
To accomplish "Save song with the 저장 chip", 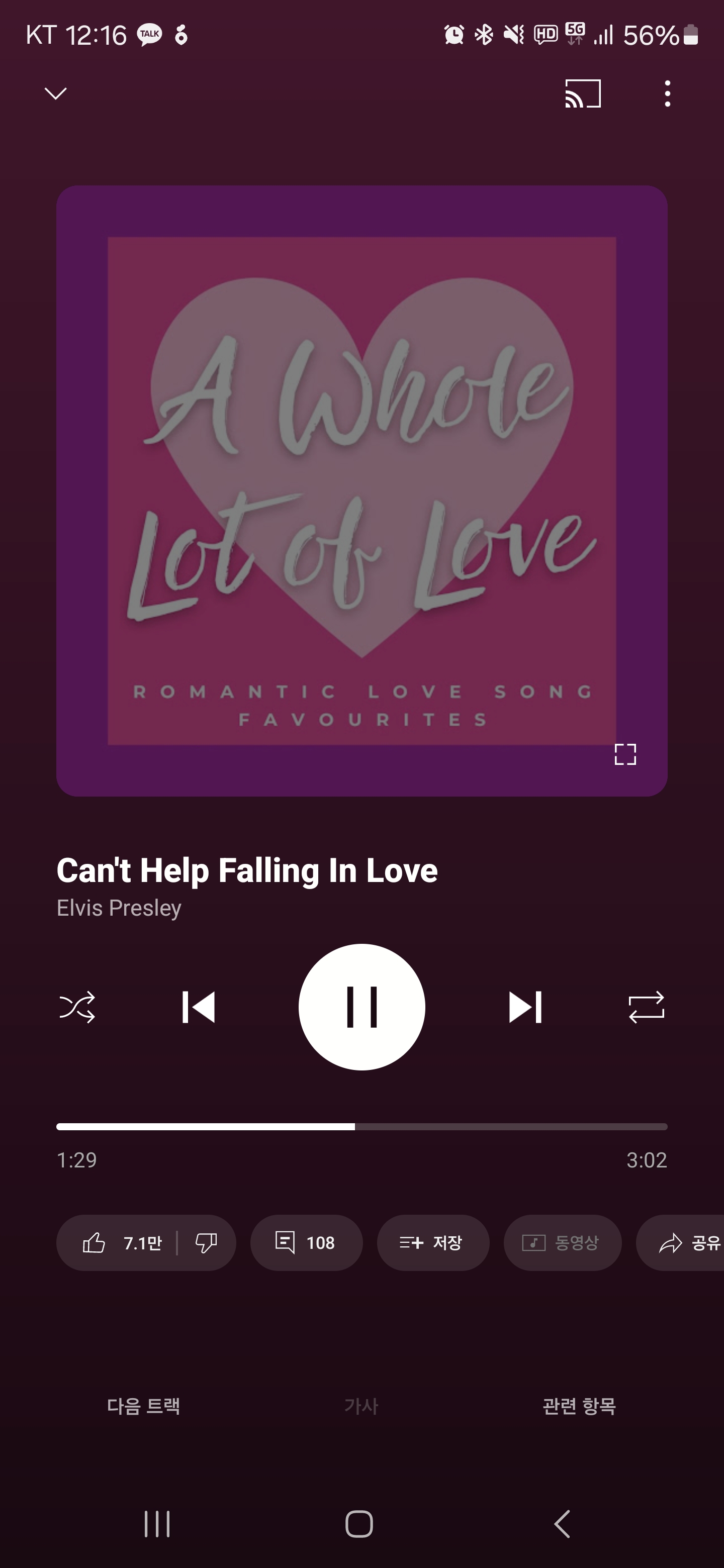I will [433, 1242].
